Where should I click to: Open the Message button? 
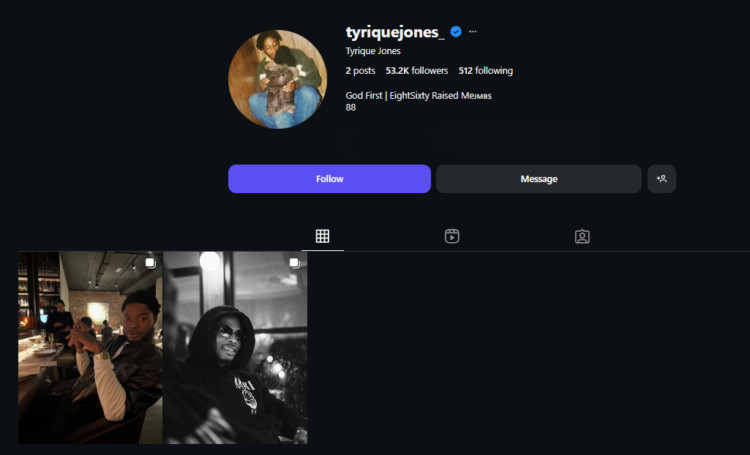tap(538, 179)
